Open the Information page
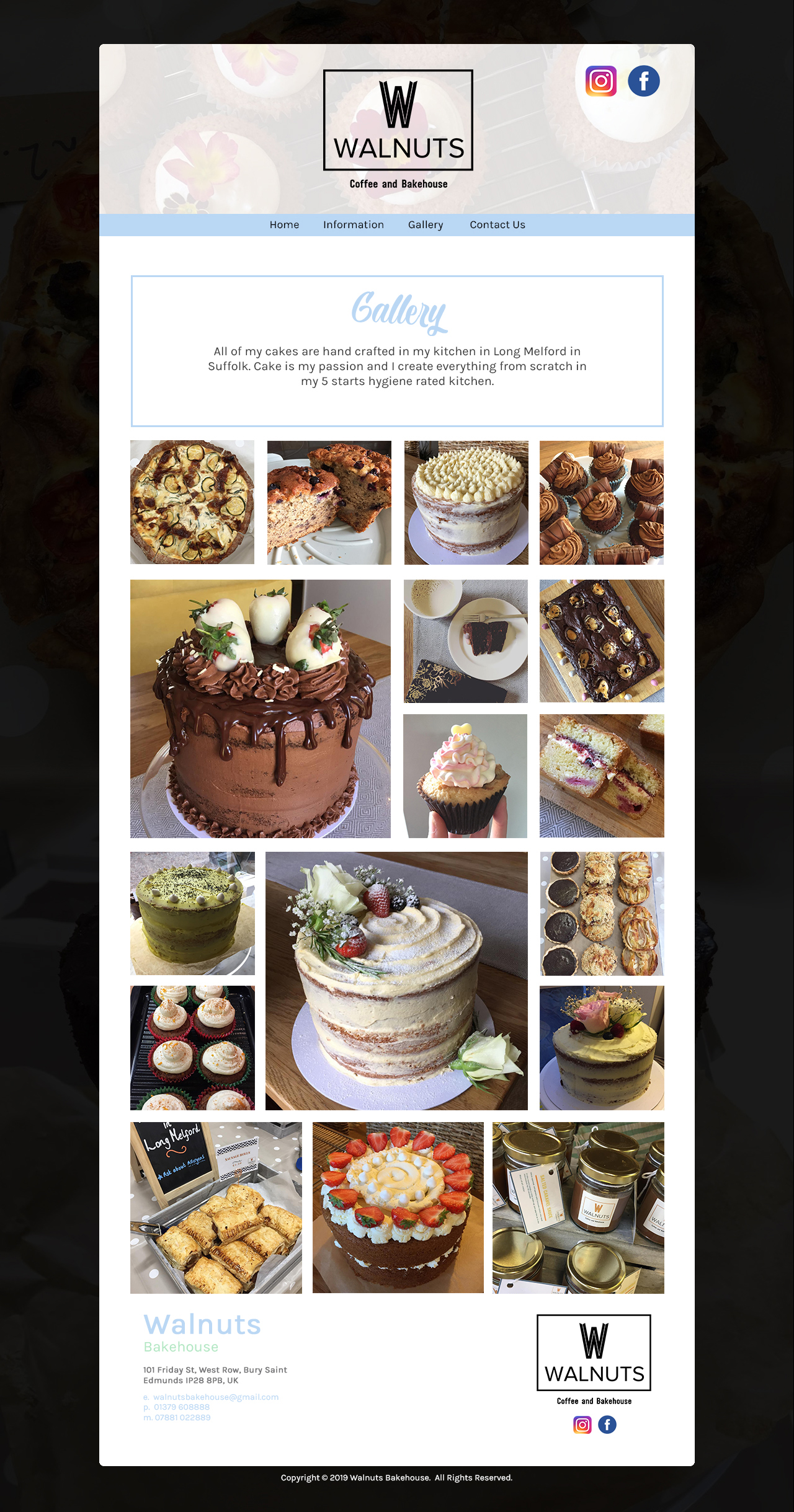The width and height of the screenshot is (794, 1512). coord(353,224)
